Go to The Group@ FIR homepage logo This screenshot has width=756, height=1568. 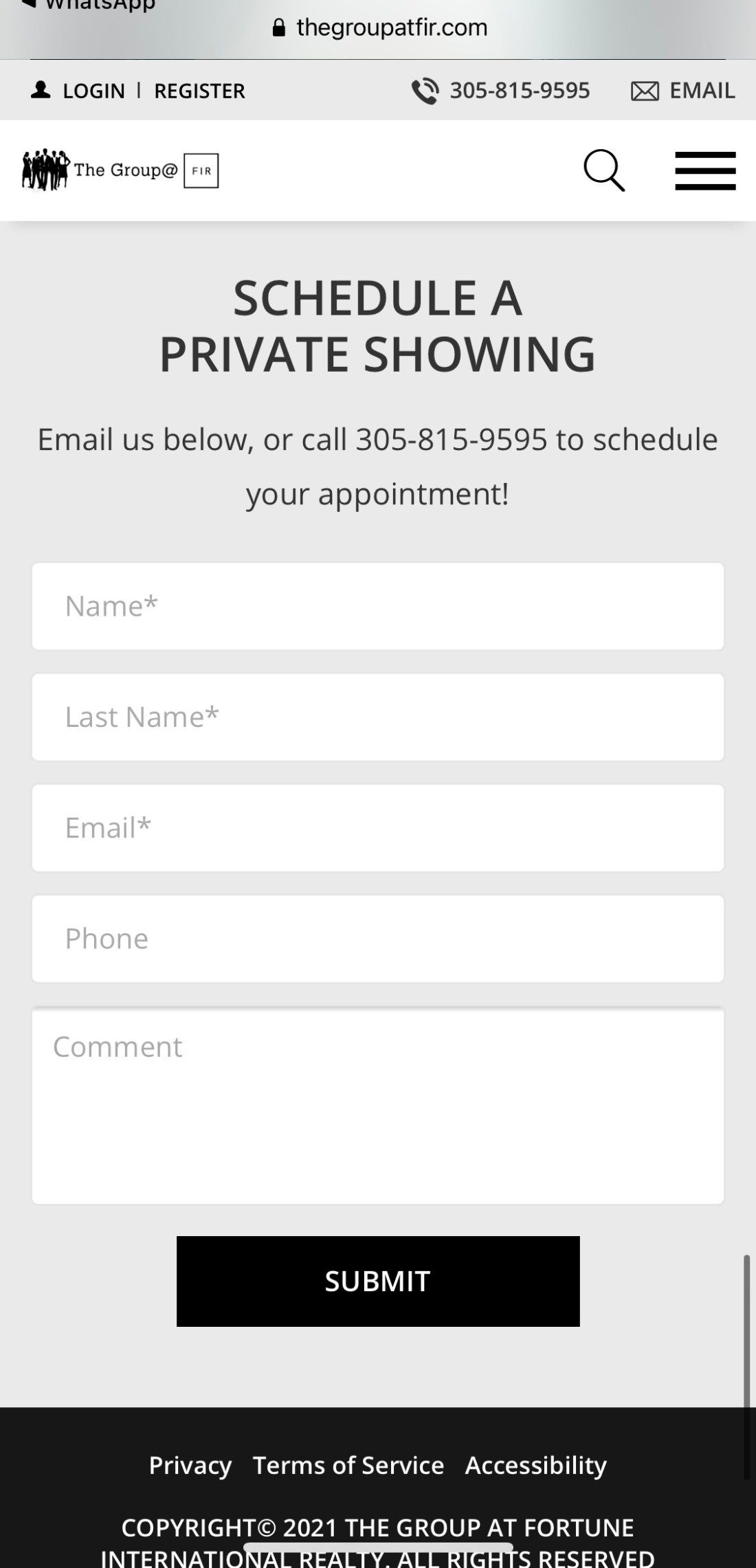point(121,170)
